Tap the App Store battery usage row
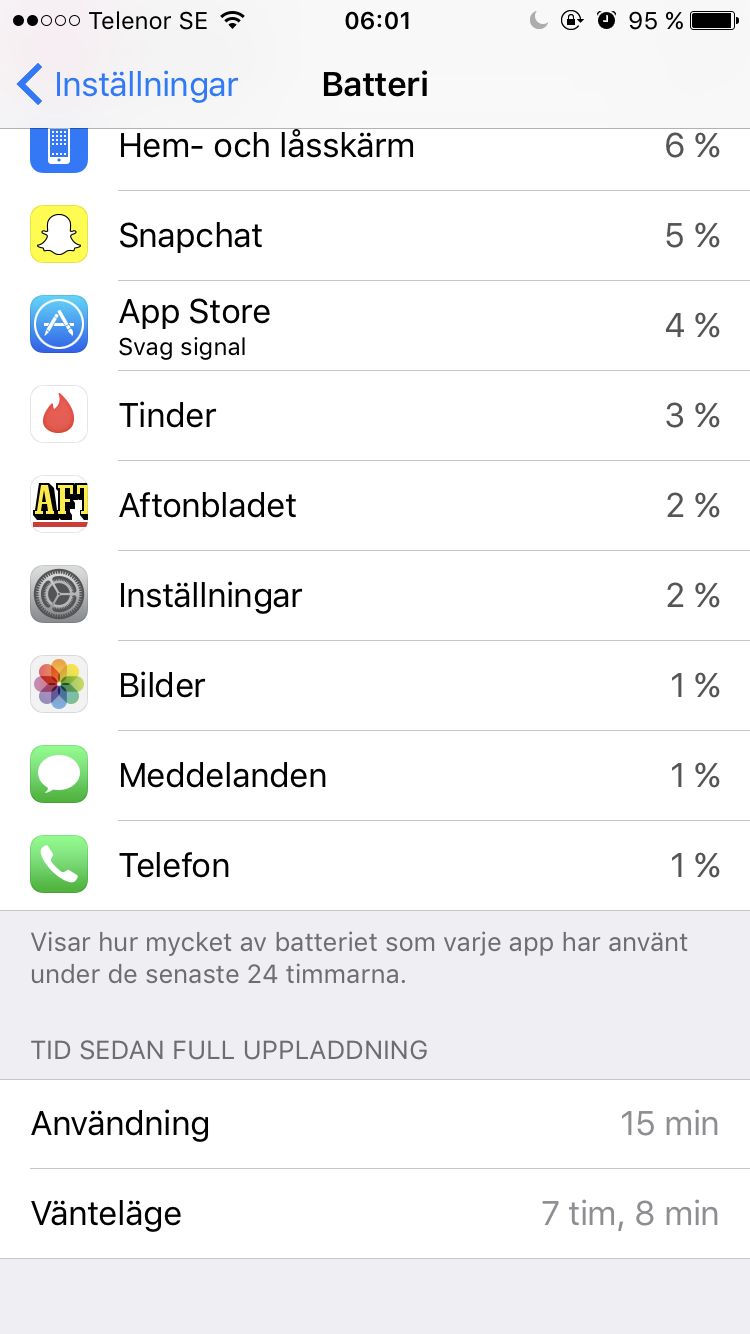 click(375, 326)
